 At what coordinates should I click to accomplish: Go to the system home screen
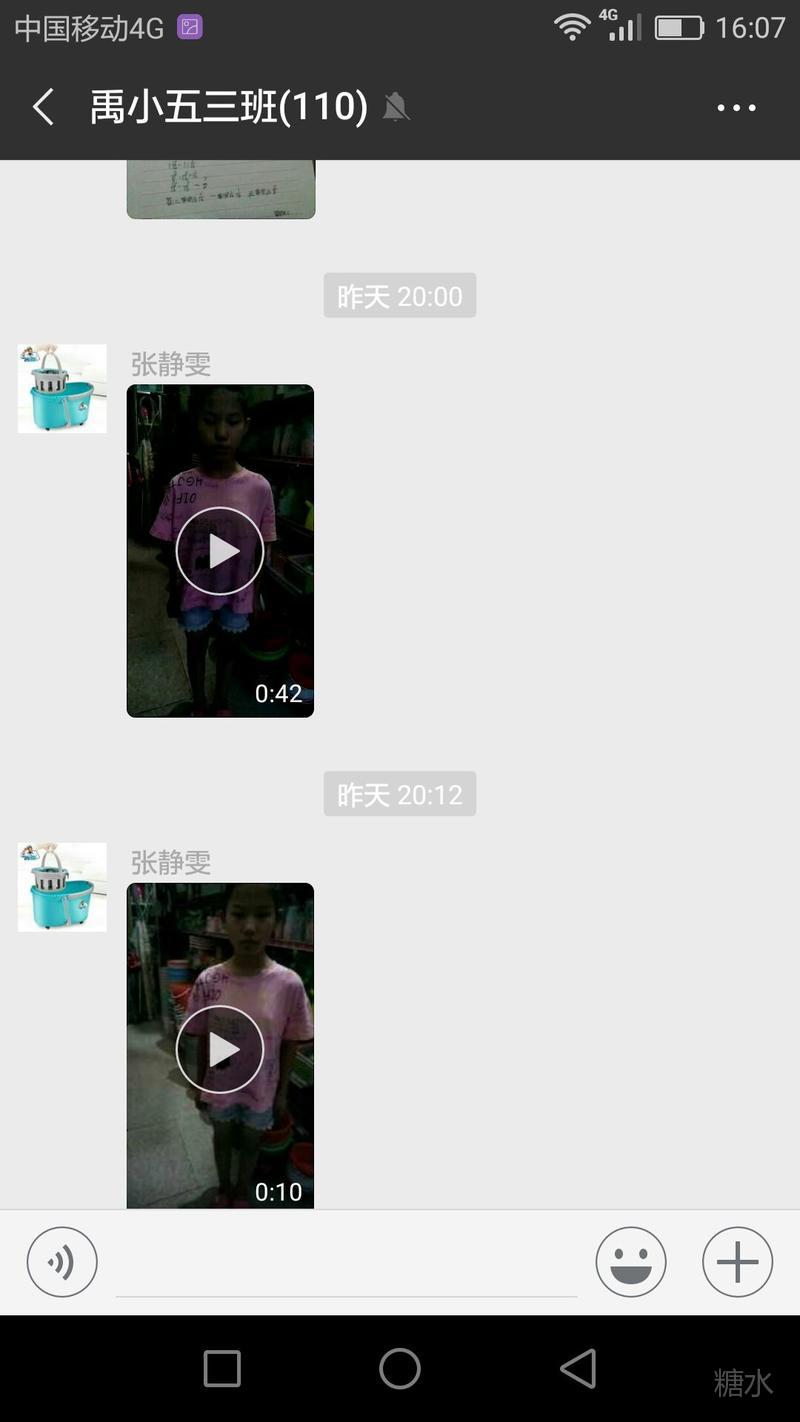[x=400, y=1369]
